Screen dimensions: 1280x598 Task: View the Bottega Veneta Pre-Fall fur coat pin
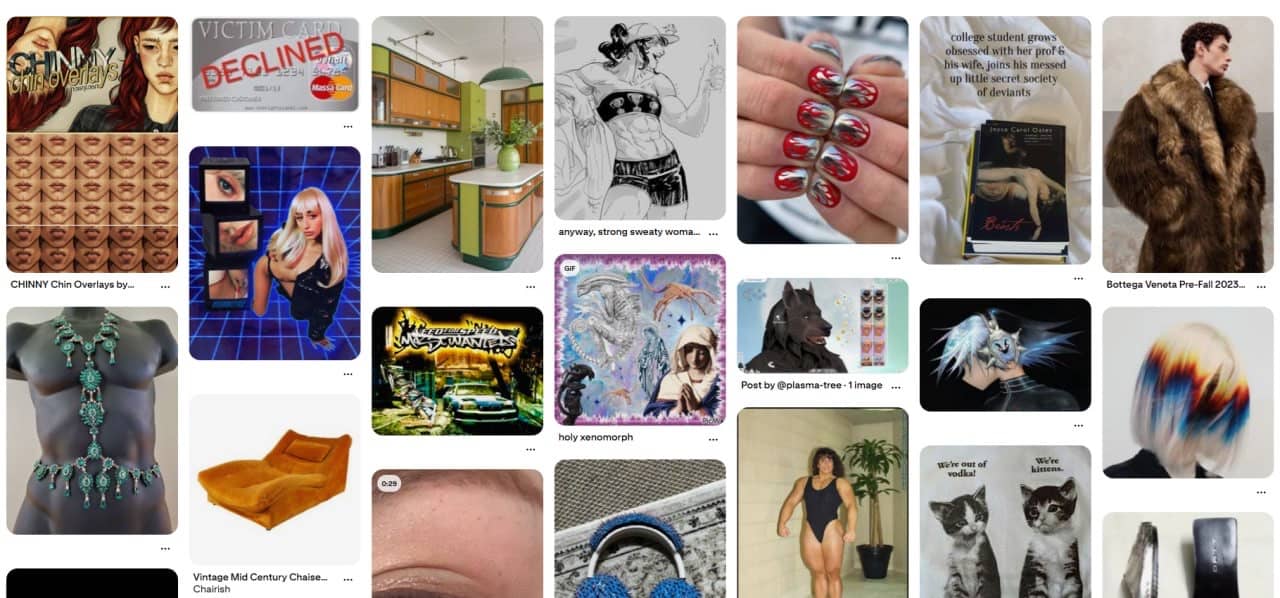1188,144
